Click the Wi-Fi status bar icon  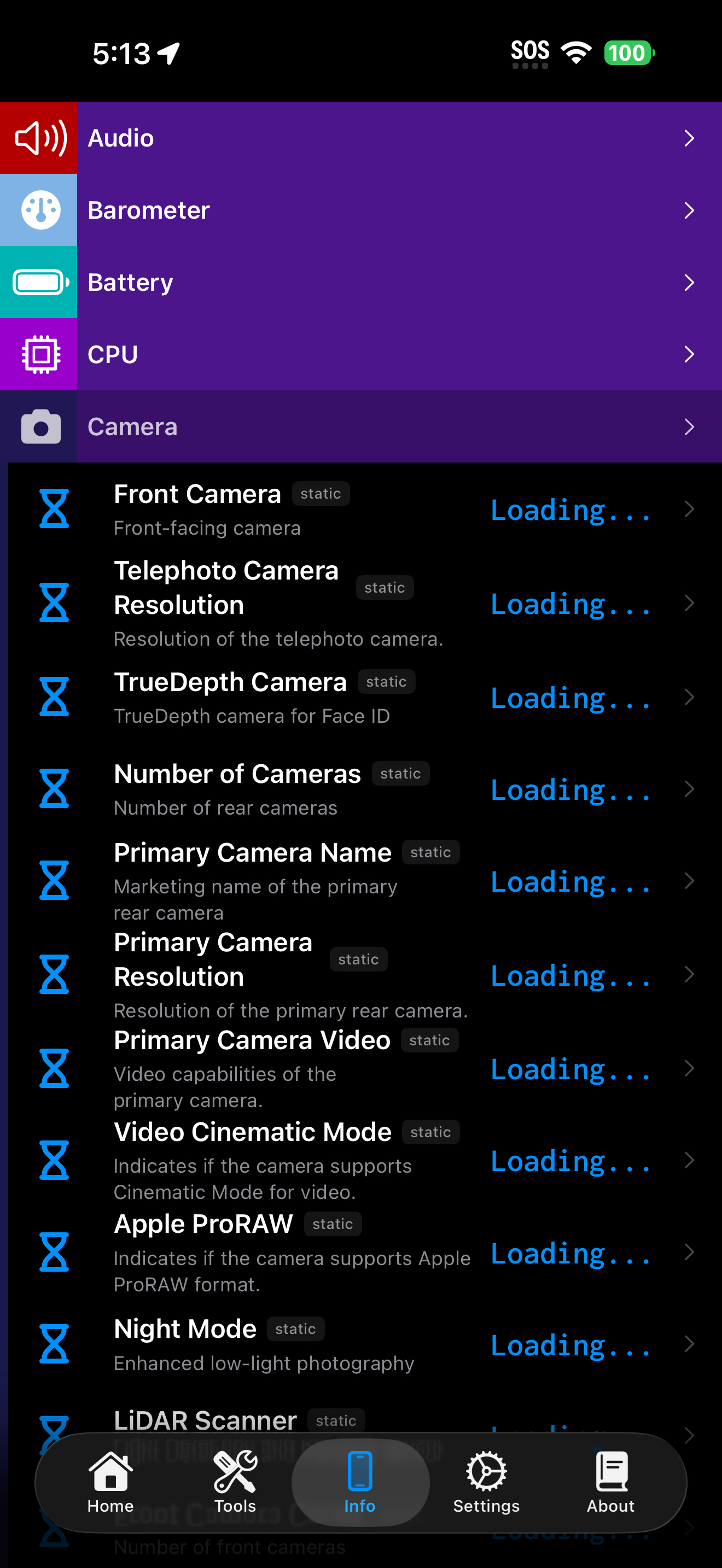[x=576, y=52]
